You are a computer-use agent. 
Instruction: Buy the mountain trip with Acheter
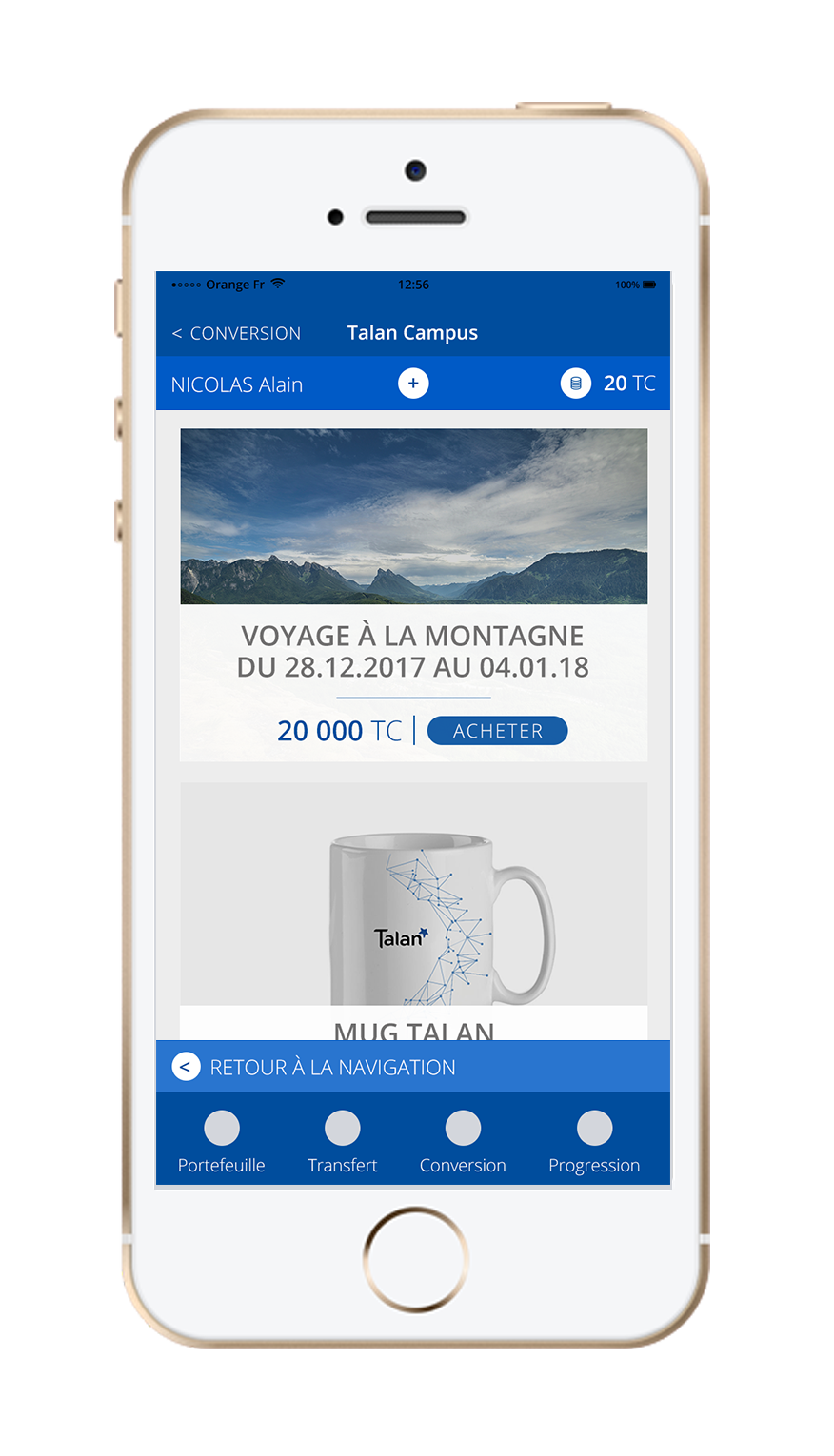pos(497,731)
